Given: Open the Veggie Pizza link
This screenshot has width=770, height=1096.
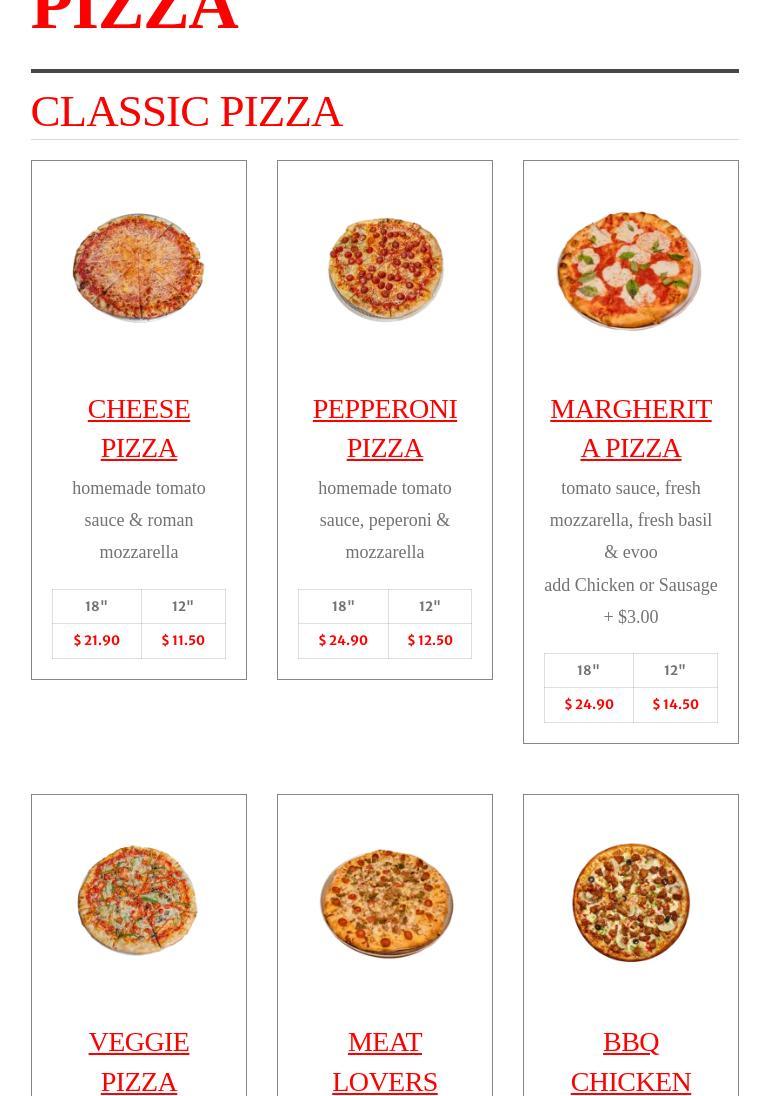Looking at the screenshot, I should (x=138, y=1060).
